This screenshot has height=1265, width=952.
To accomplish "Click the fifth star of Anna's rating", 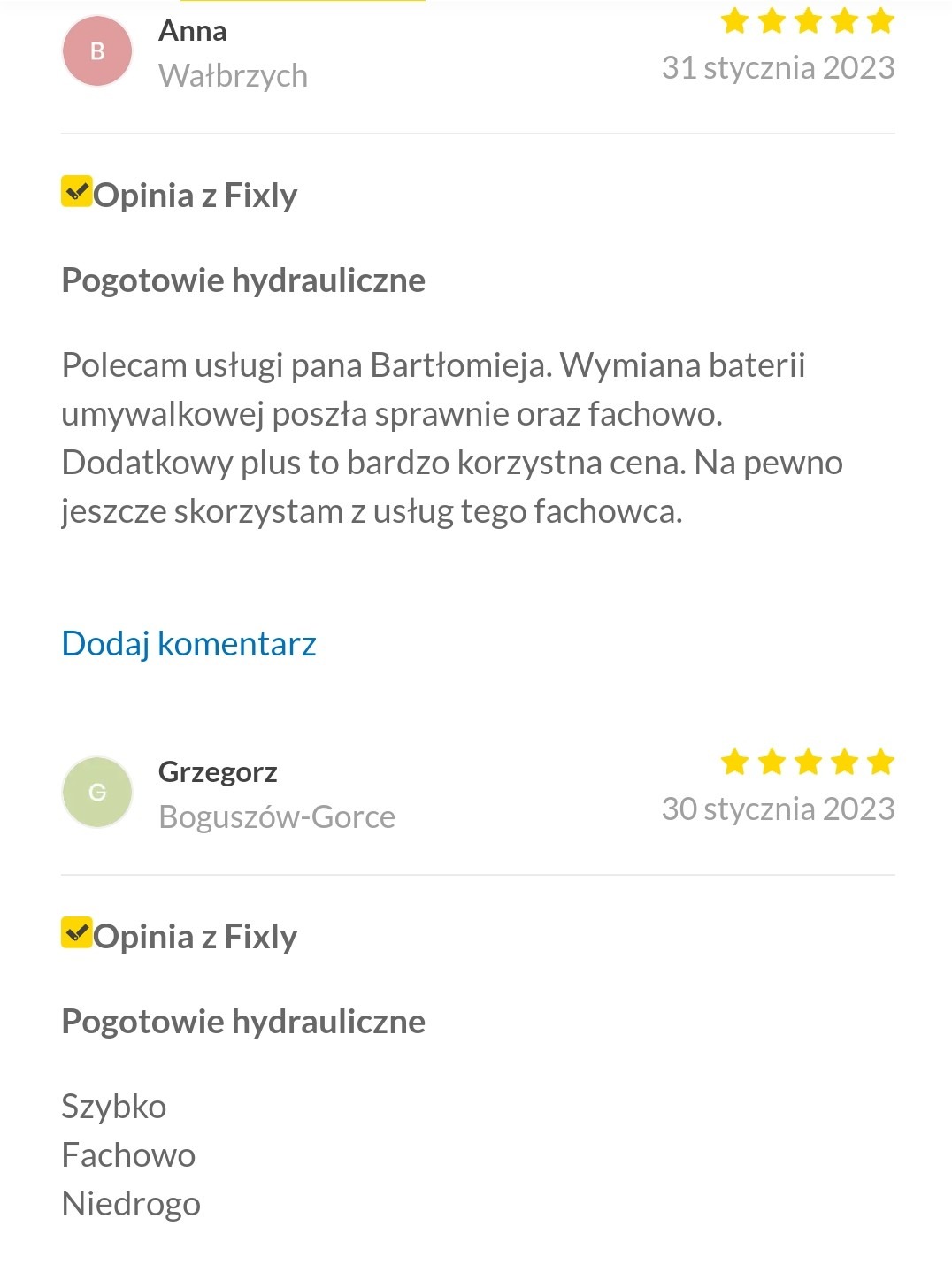I will coord(879,21).
